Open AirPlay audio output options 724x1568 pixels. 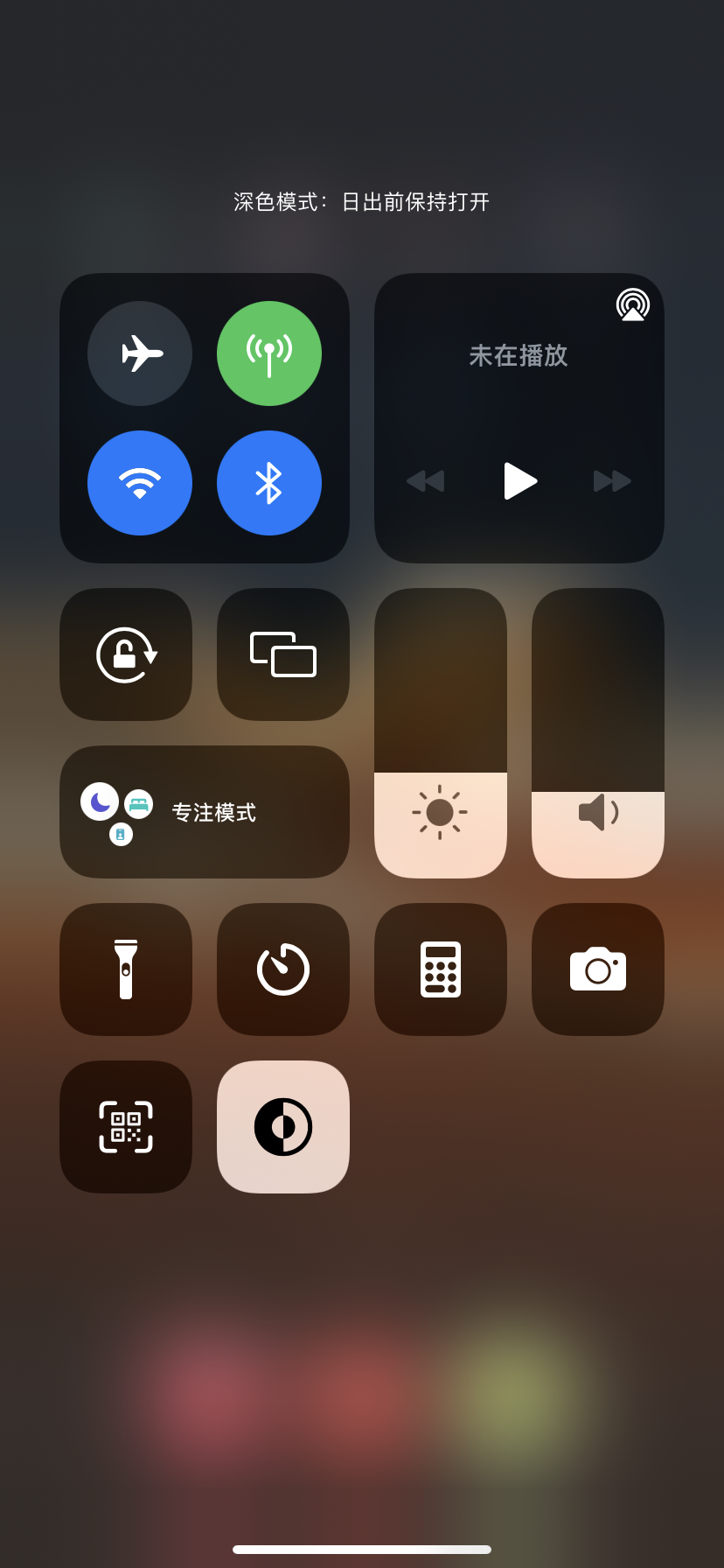pyautogui.click(x=632, y=304)
